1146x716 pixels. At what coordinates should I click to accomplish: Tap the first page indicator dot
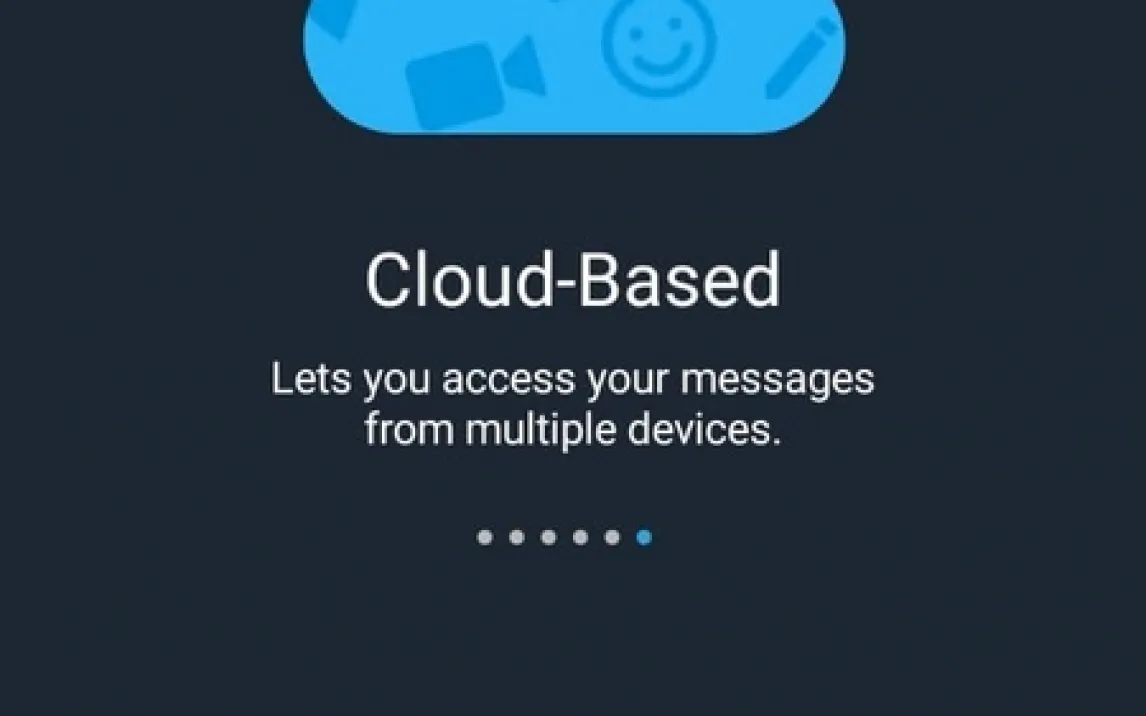[x=485, y=537]
